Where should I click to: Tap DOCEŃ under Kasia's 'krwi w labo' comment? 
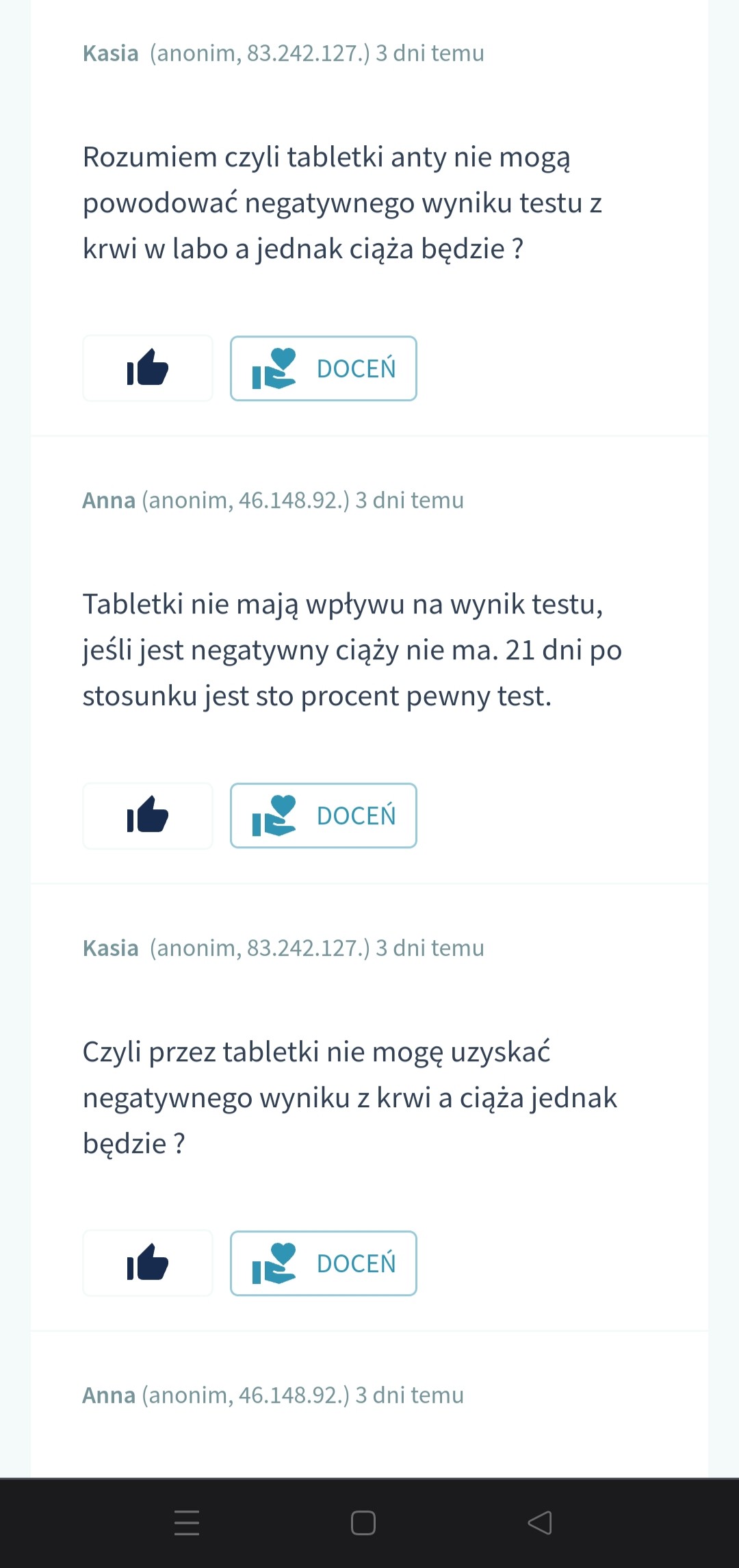323,368
